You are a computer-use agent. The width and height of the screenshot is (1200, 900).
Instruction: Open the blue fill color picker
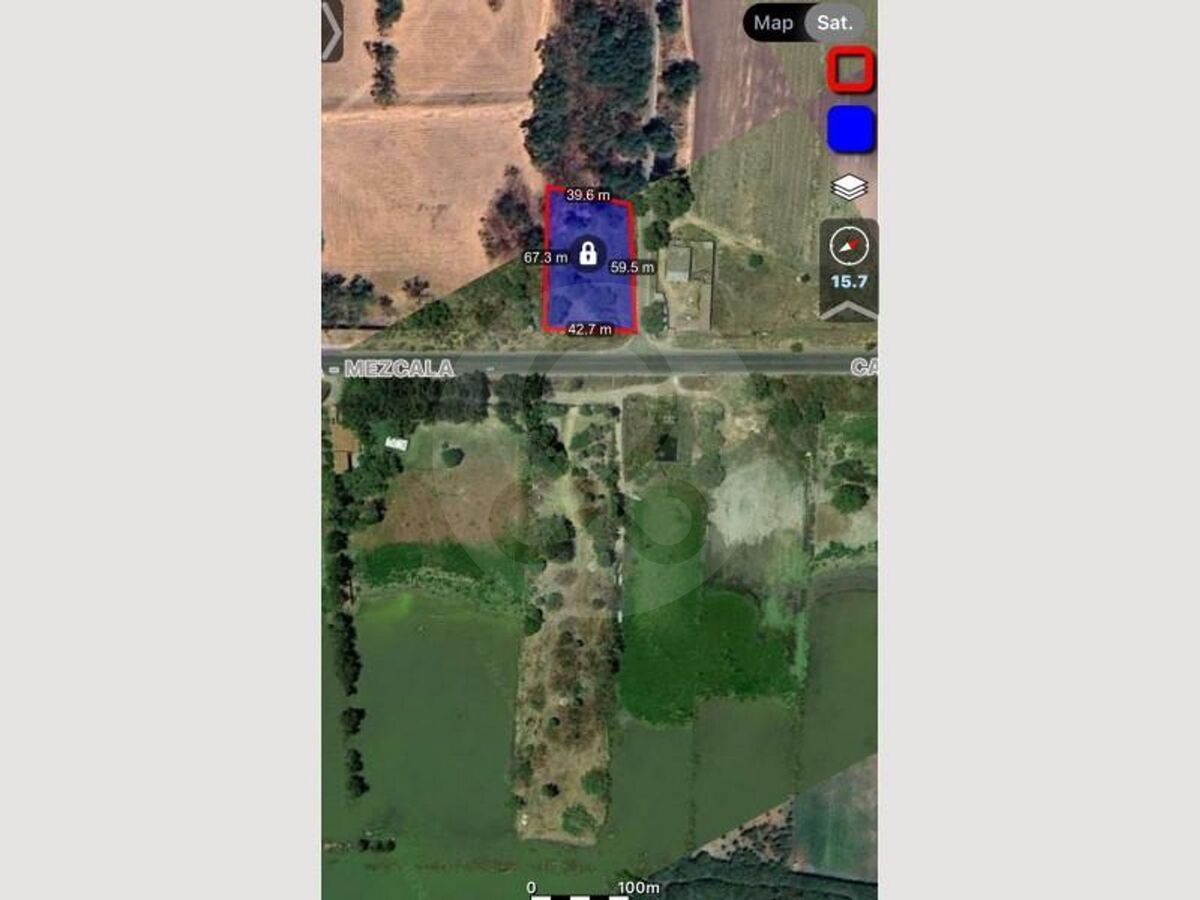pos(851,130)
